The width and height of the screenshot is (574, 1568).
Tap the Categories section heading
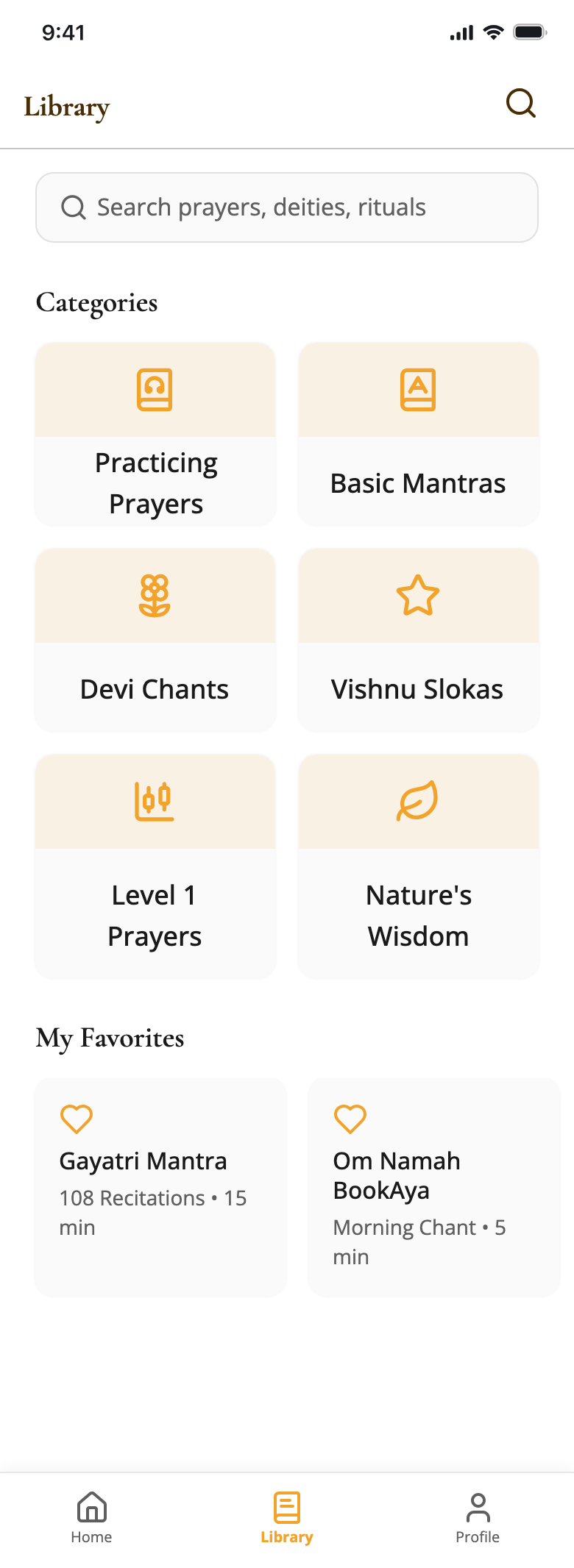point(97,302)
